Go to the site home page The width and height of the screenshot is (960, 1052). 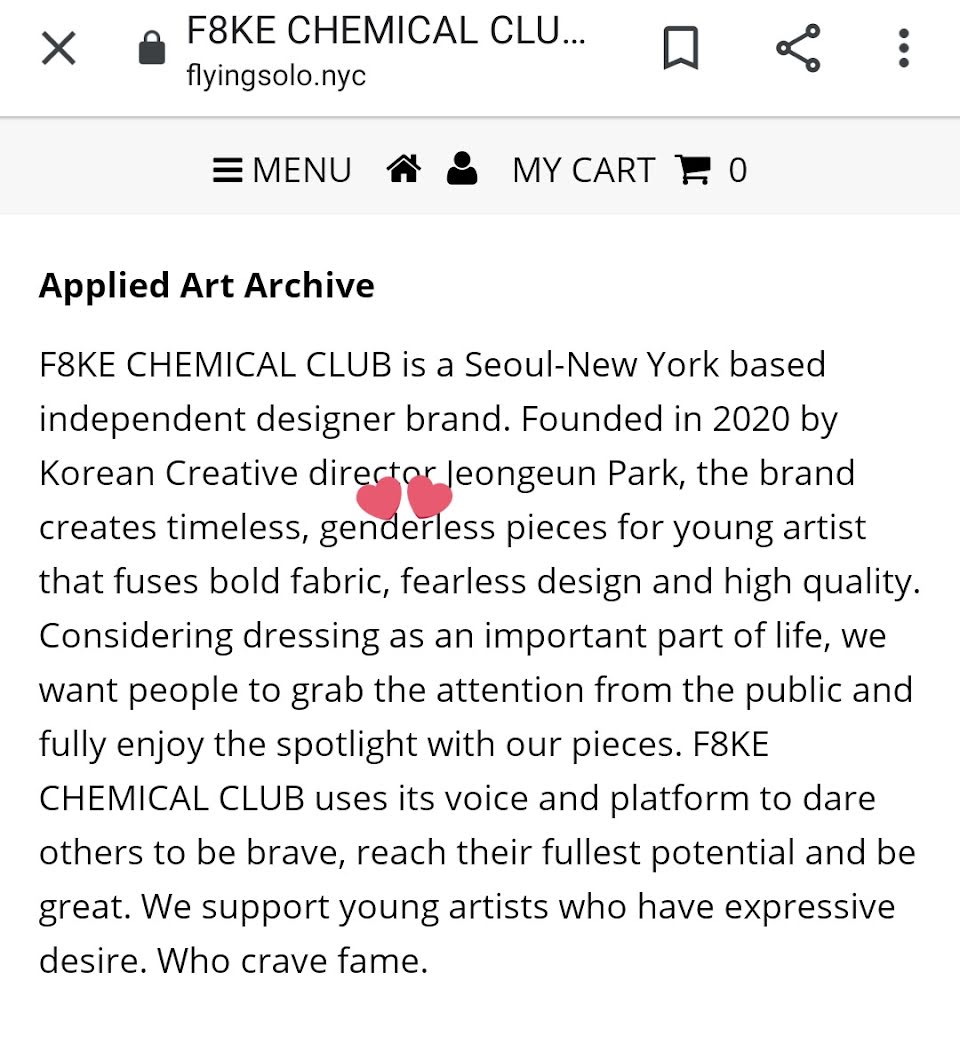(x=403, y=169)
